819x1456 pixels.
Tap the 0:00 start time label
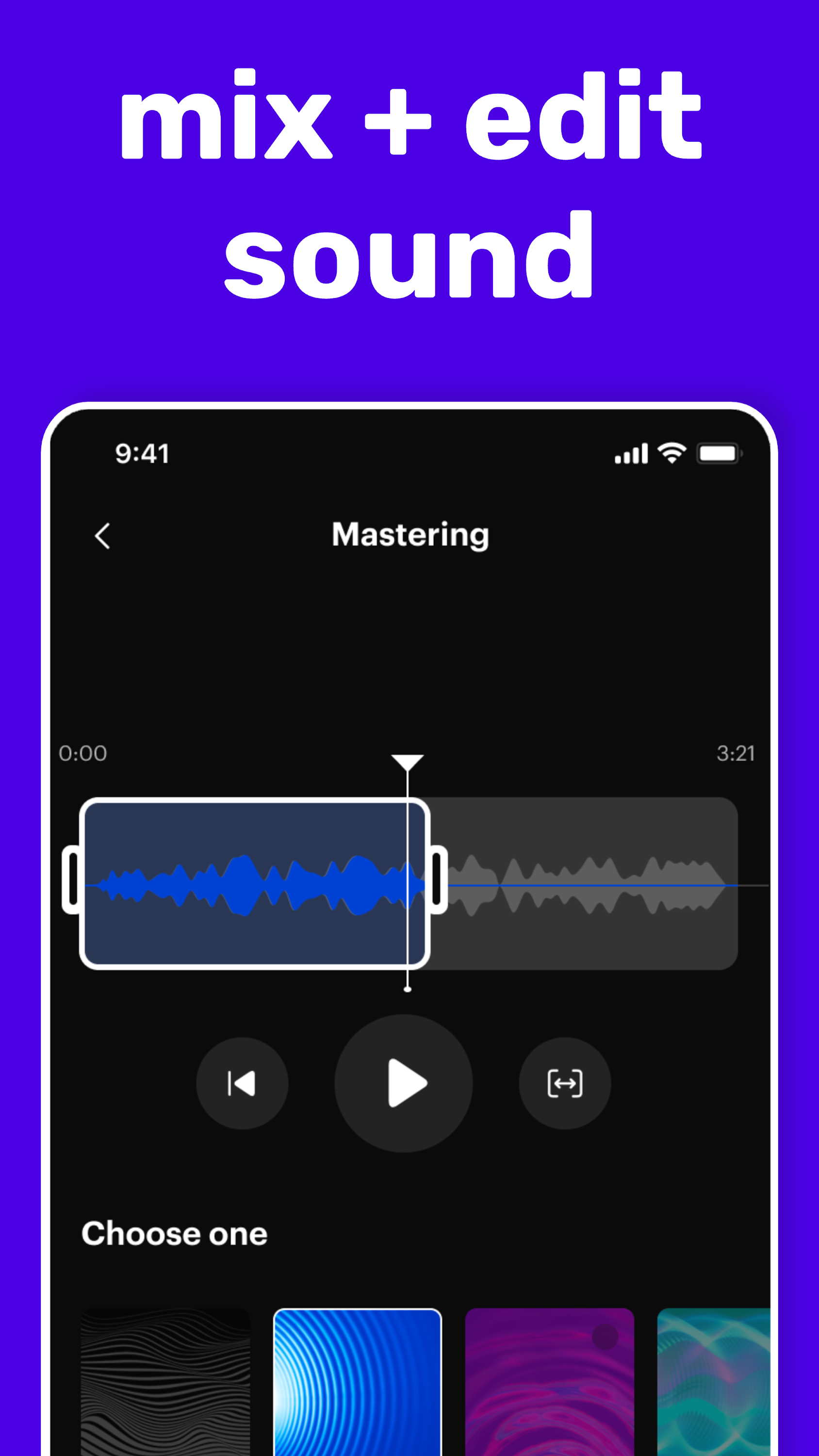tap(83, 753)
